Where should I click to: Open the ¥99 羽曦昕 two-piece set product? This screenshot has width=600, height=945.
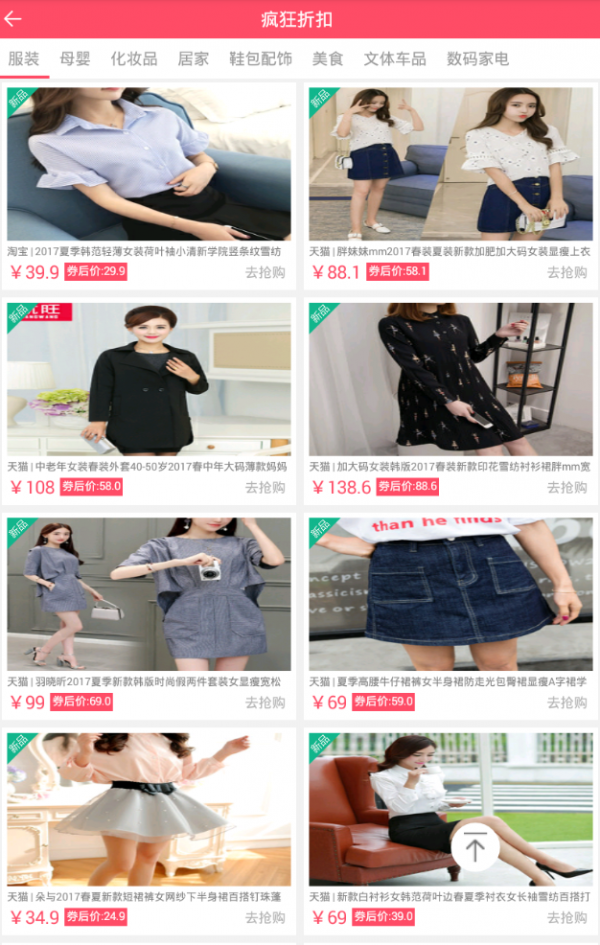click(149, 595)
